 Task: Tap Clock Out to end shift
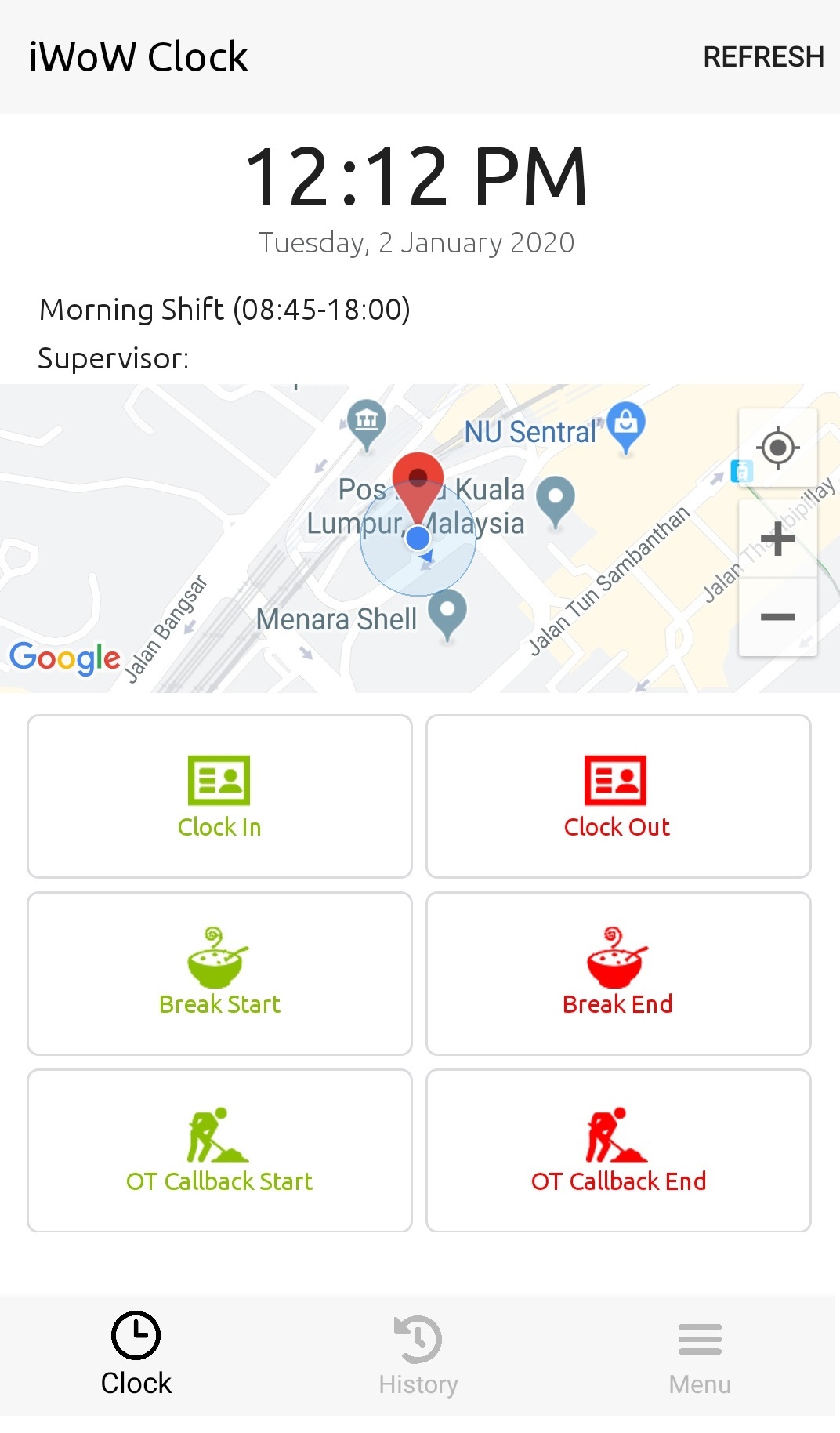617,796
